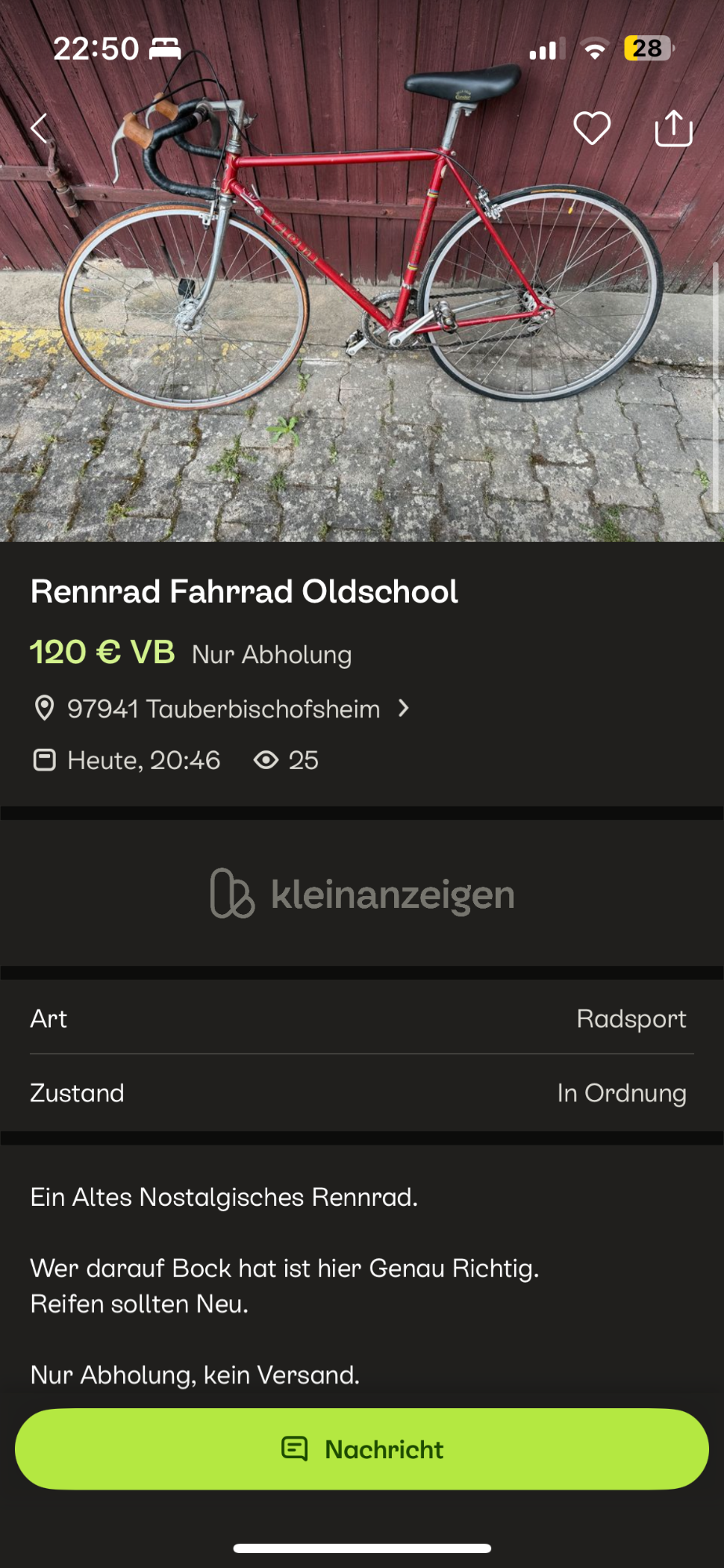Send the seller a Nachricht
This screenshot has width=724, height=1568.
362,1449
